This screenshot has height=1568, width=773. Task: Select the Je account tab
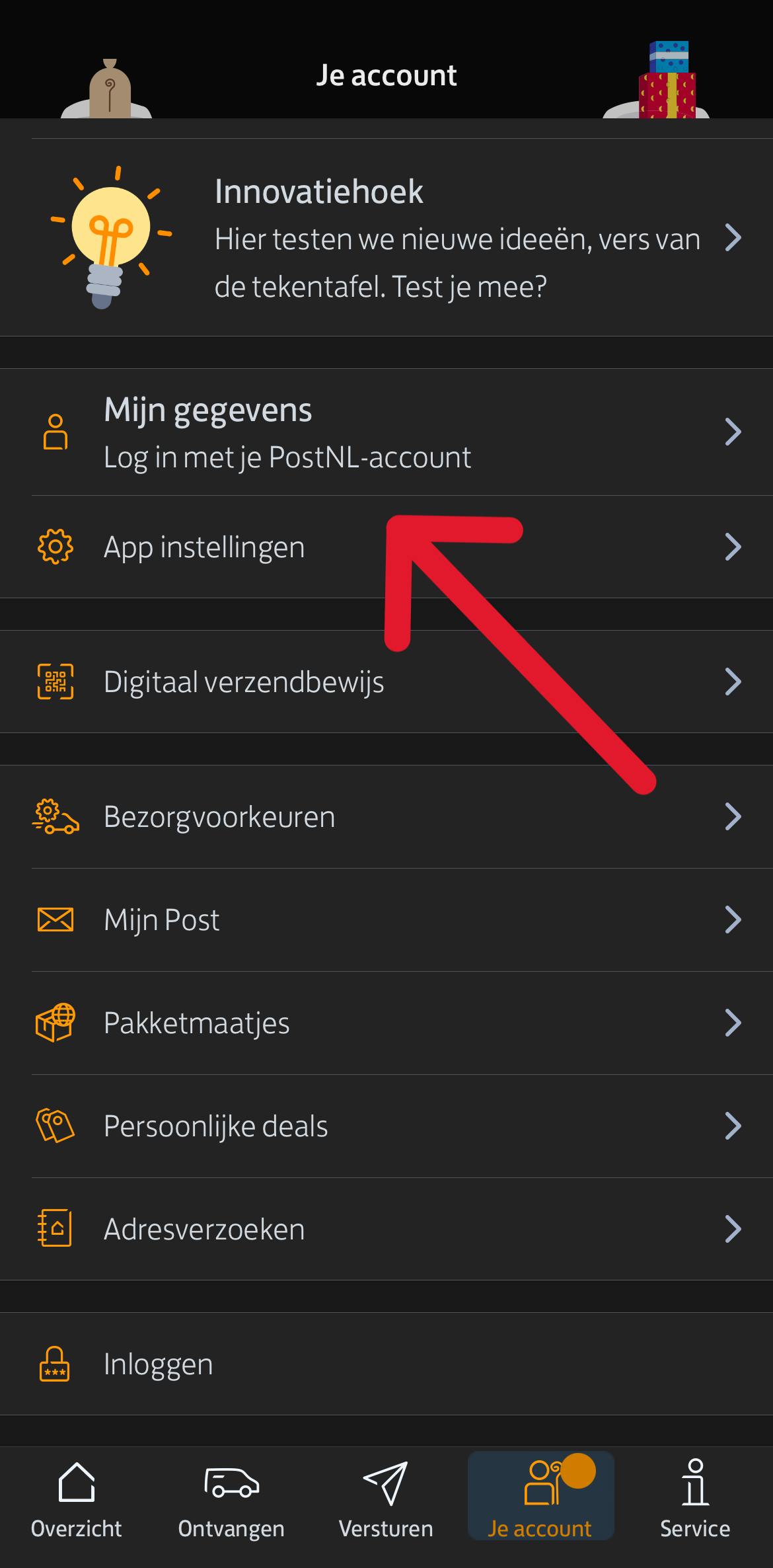(x=540, y=1501)
